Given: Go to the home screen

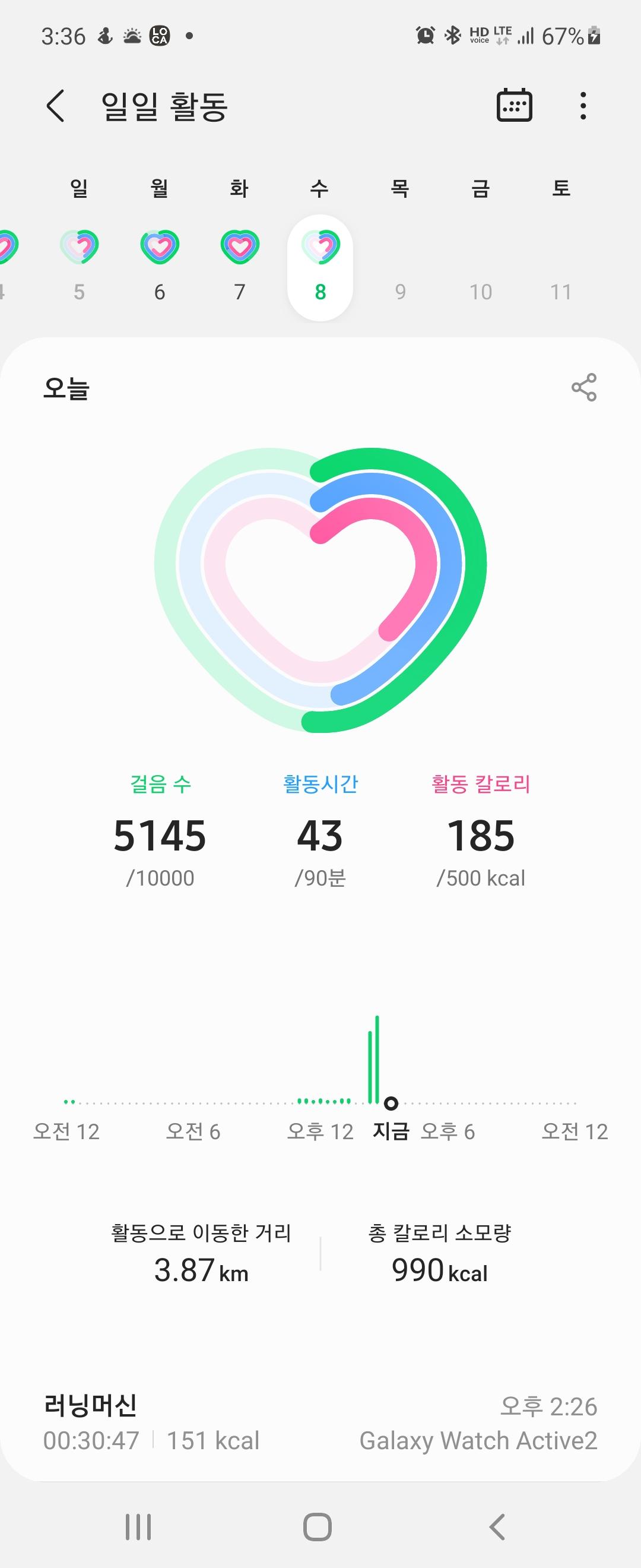Looking at the screenshot, I should (318, 1526).
